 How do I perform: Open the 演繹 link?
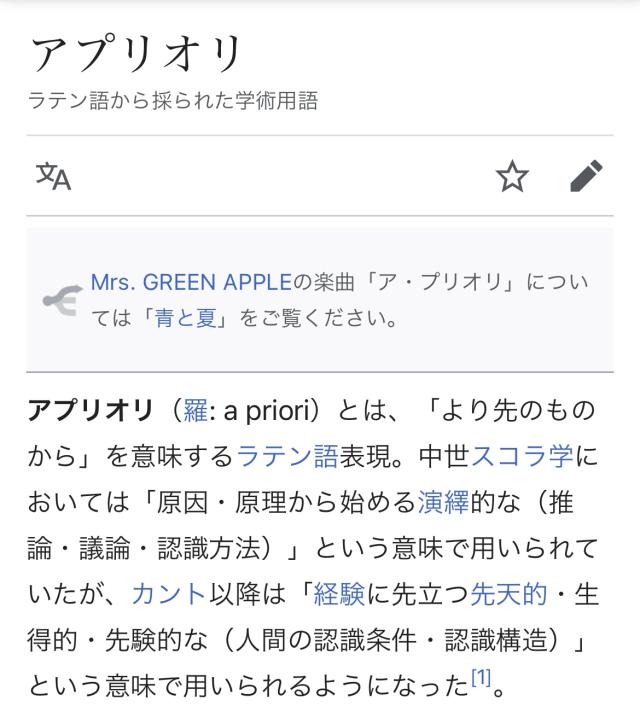tap(443, 503)
